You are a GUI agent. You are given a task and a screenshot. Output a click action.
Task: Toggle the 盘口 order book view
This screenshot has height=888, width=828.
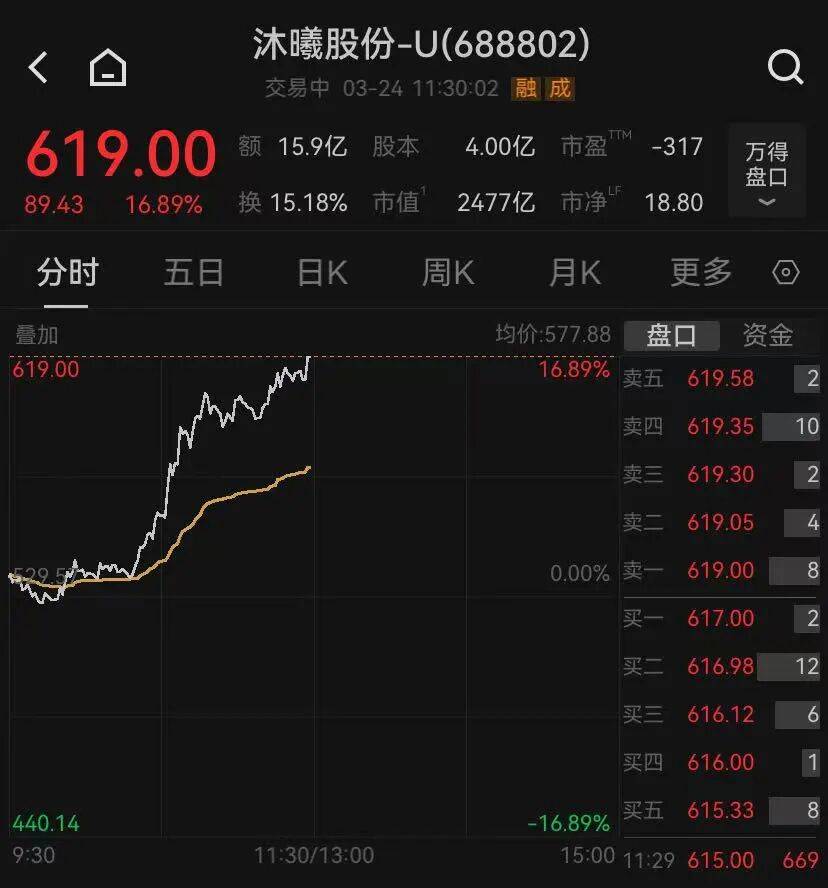[672, 336]
